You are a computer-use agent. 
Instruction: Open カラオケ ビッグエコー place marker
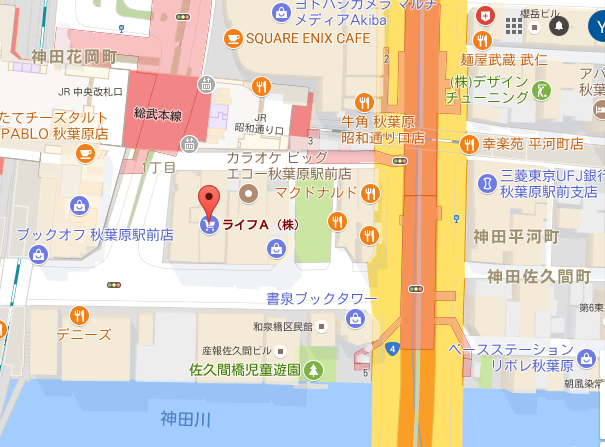tap(250, 192)
